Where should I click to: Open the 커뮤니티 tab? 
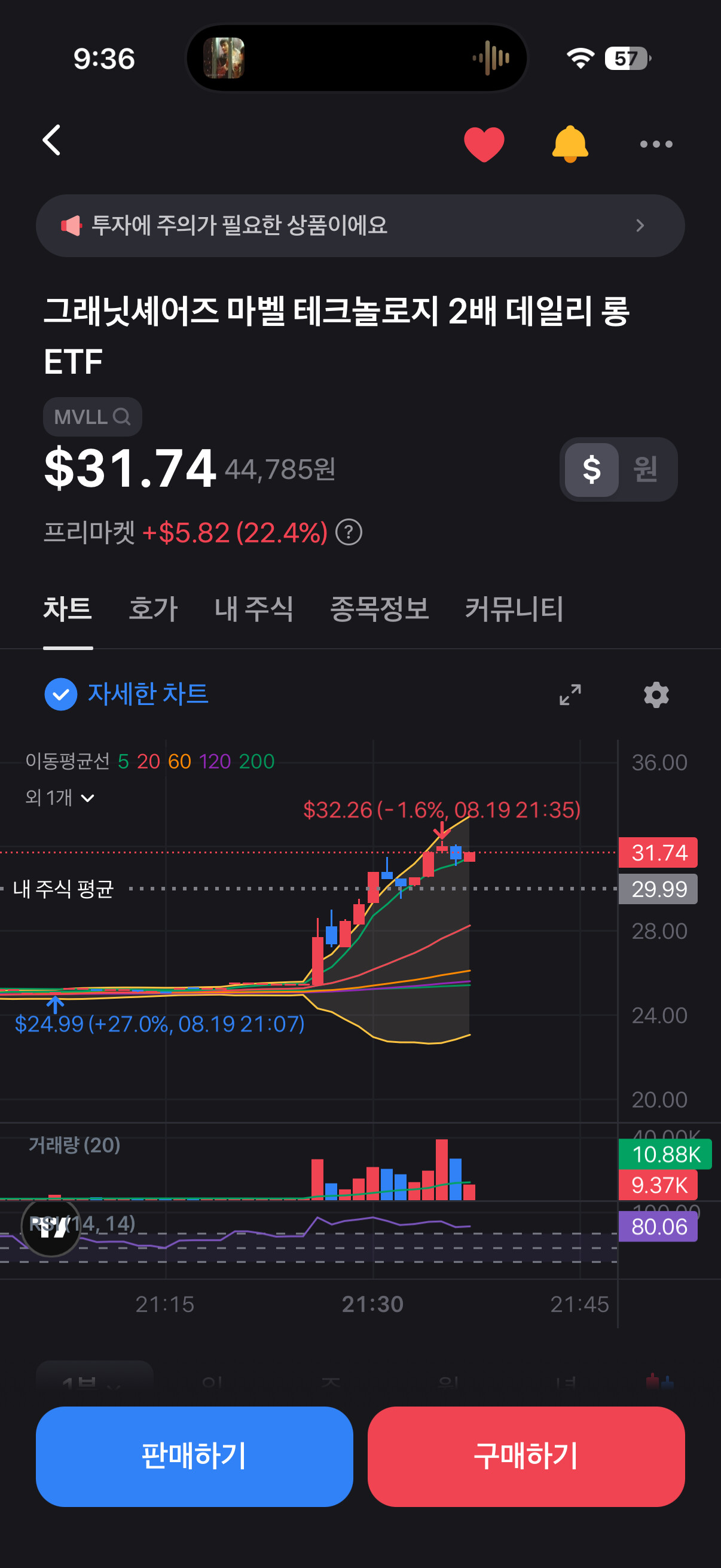pyautogui.click(x=515, y=609)
